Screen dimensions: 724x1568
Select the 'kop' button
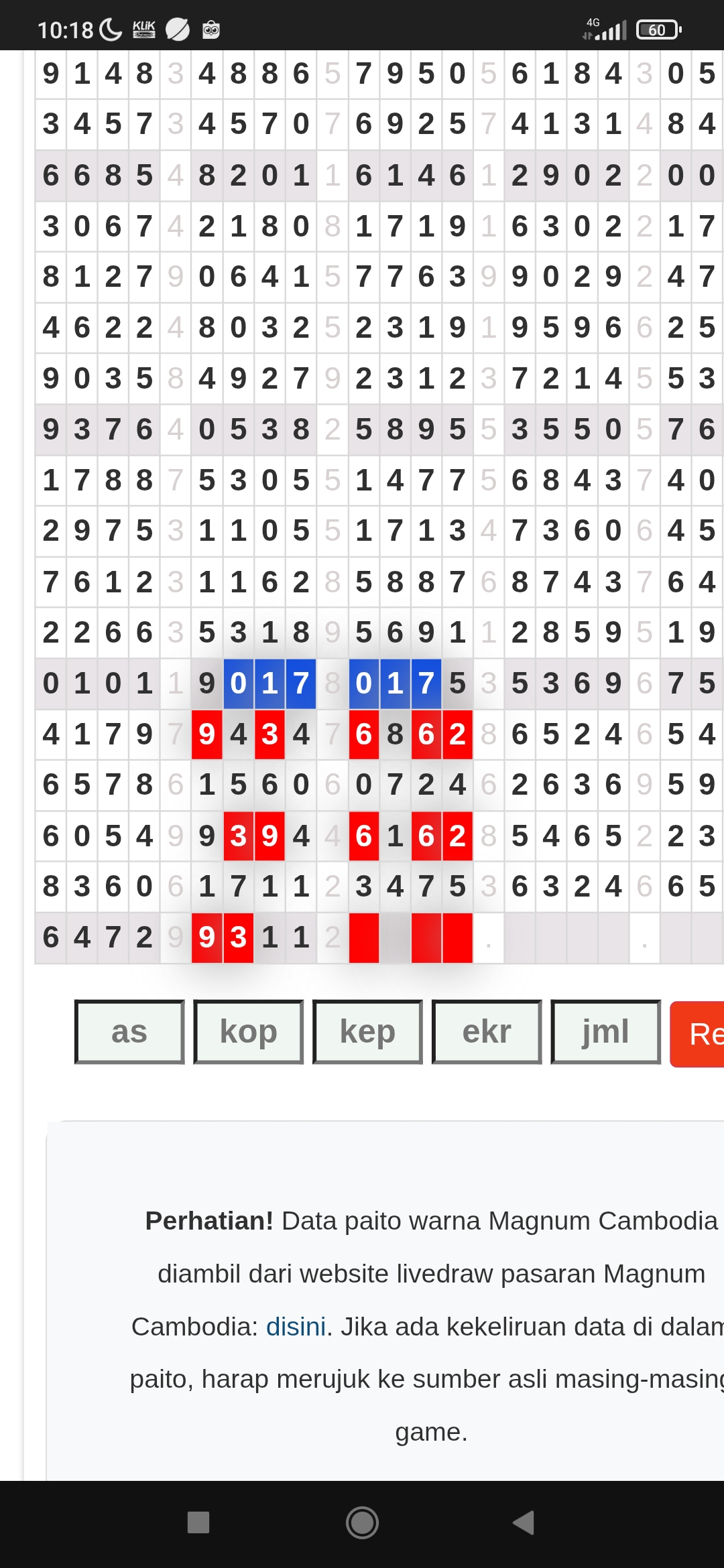click(x=248, y=1032)
